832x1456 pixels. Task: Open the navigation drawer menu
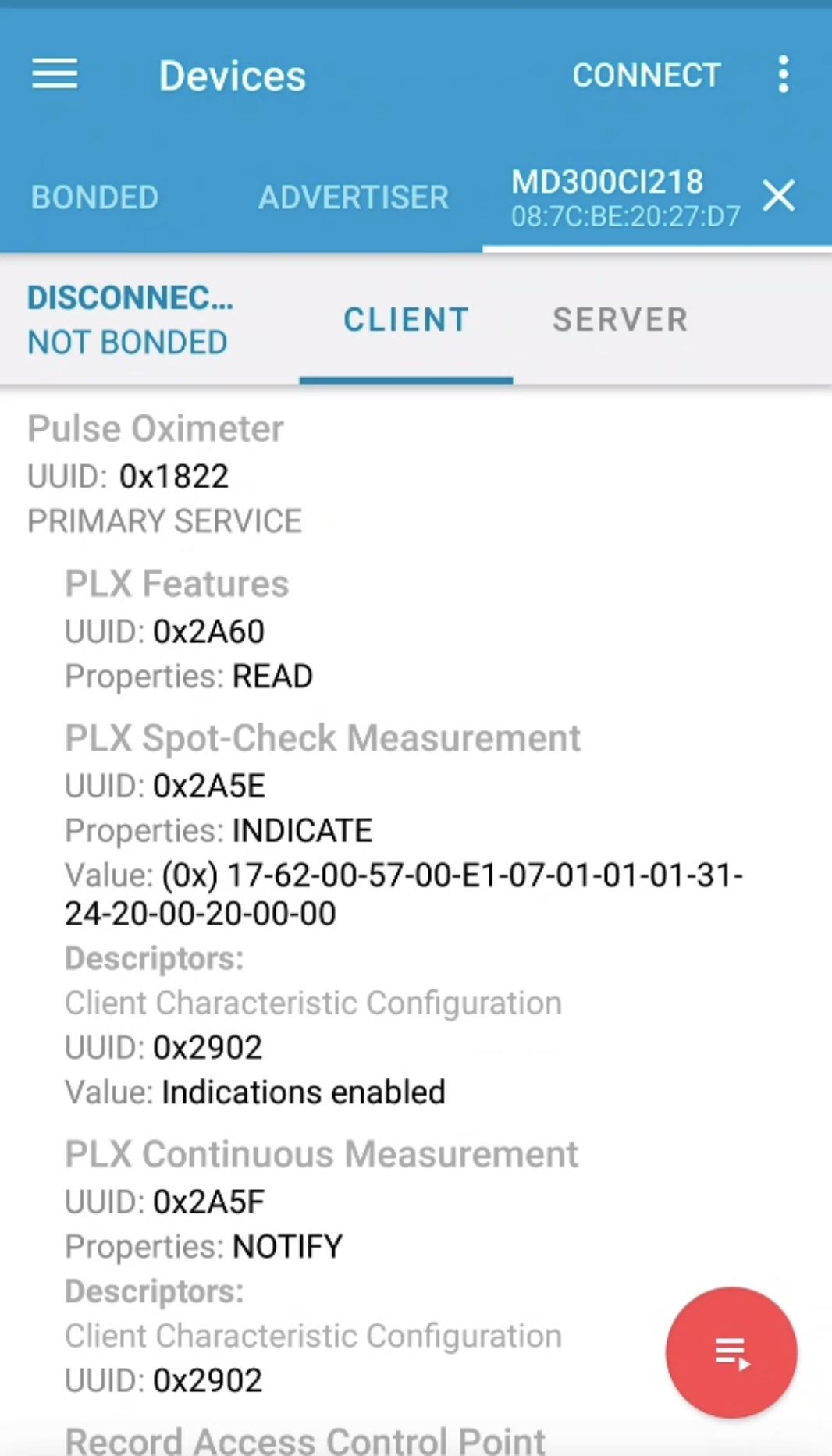pyautogui.click(x=55, y=75)
